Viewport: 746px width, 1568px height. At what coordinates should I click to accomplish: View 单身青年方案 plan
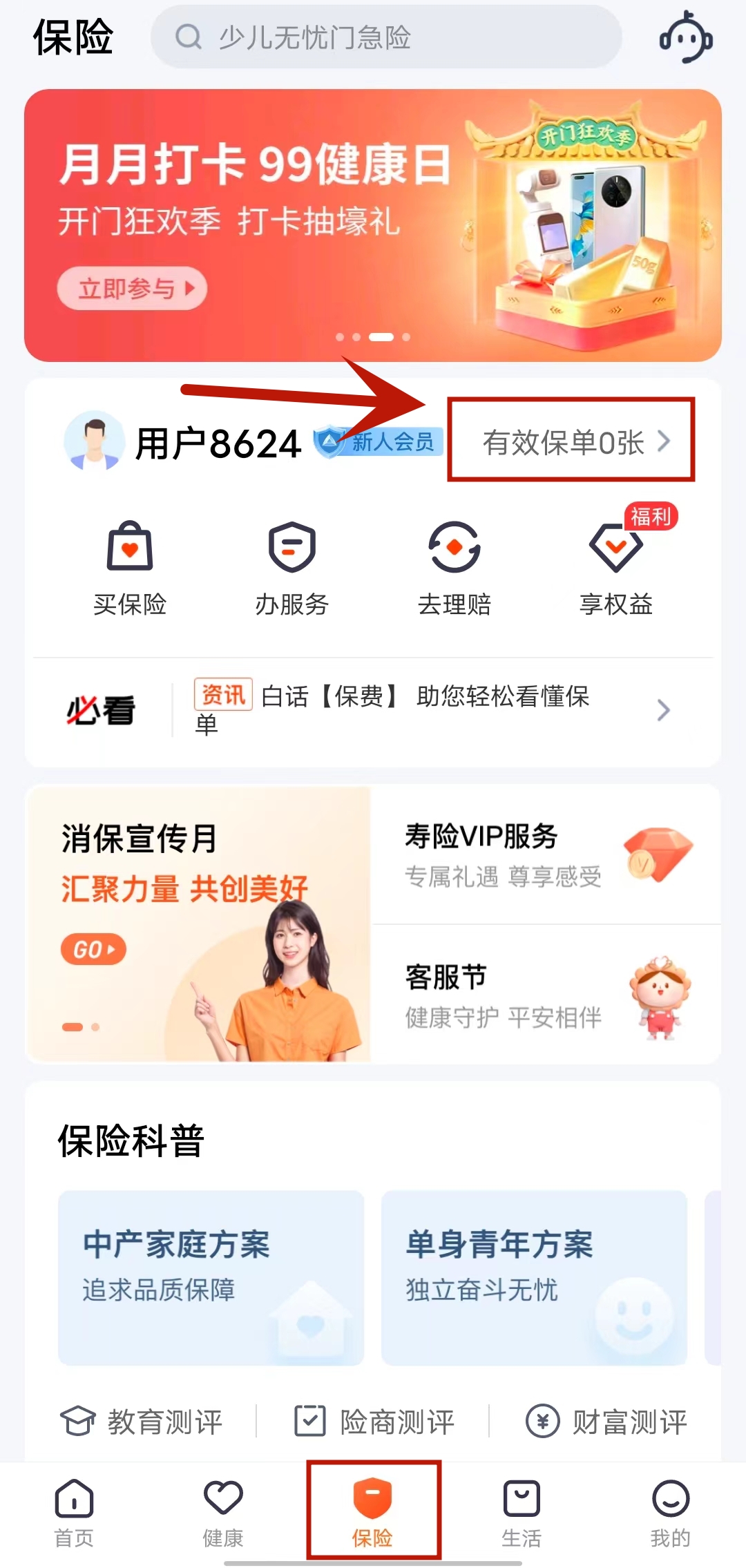[534, 1277]
